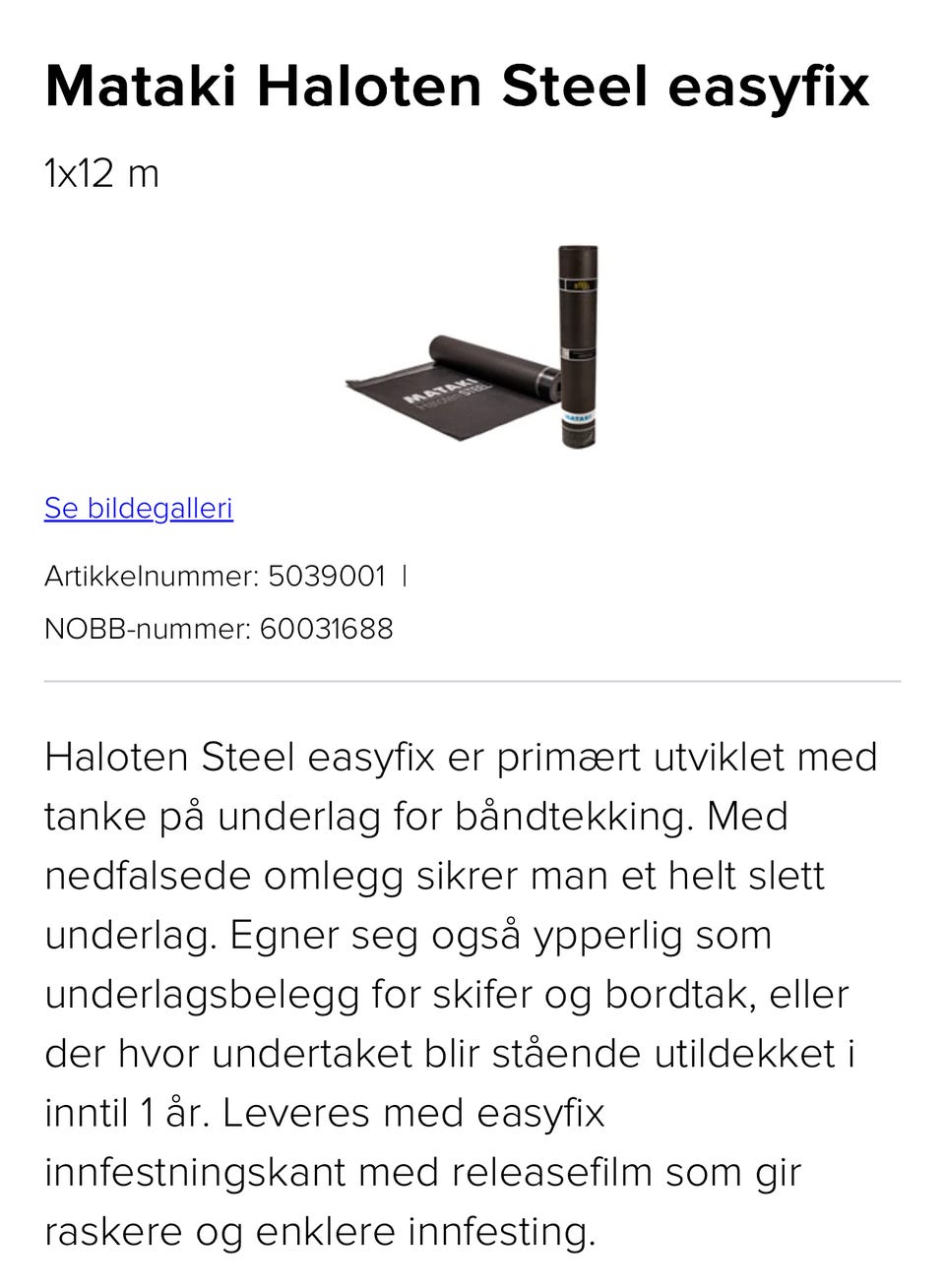Click the article number "5039001"
Viewport: 945px width, 1288px height.
tap(327, 576)
